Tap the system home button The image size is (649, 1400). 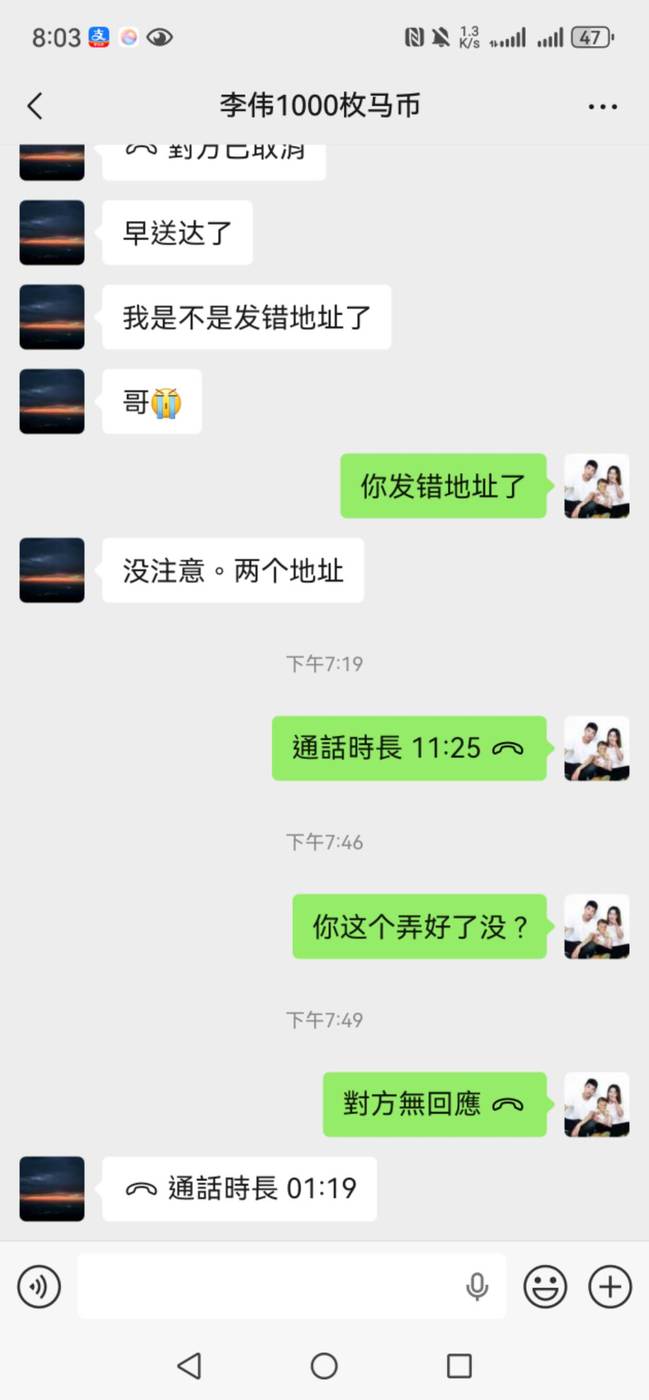324,1366
